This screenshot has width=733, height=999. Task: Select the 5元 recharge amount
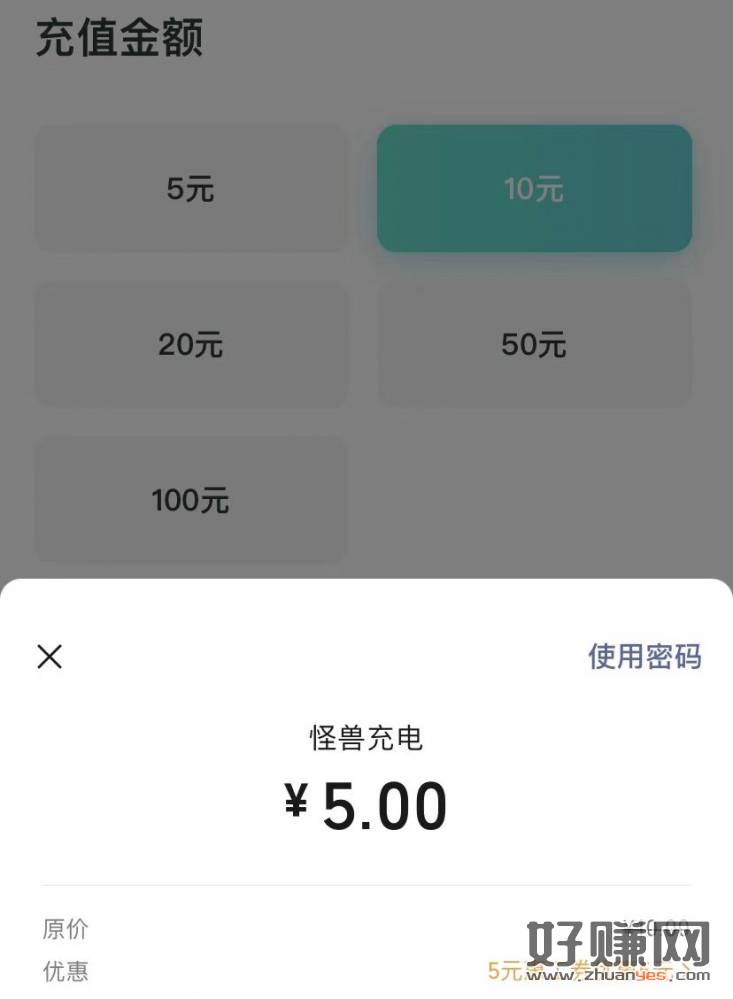(x=191, y=188)
